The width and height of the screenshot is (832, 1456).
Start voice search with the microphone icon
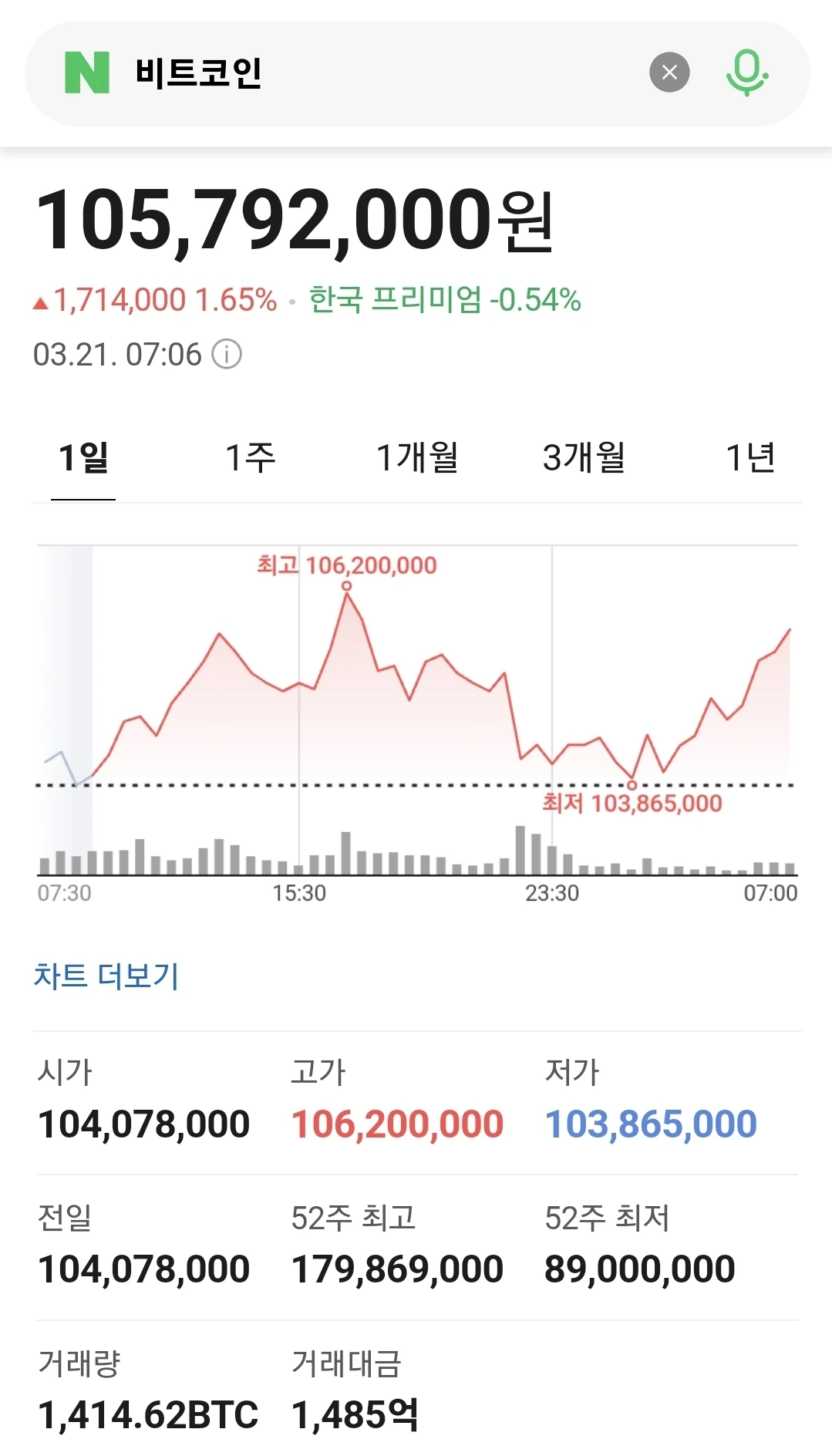746,72
